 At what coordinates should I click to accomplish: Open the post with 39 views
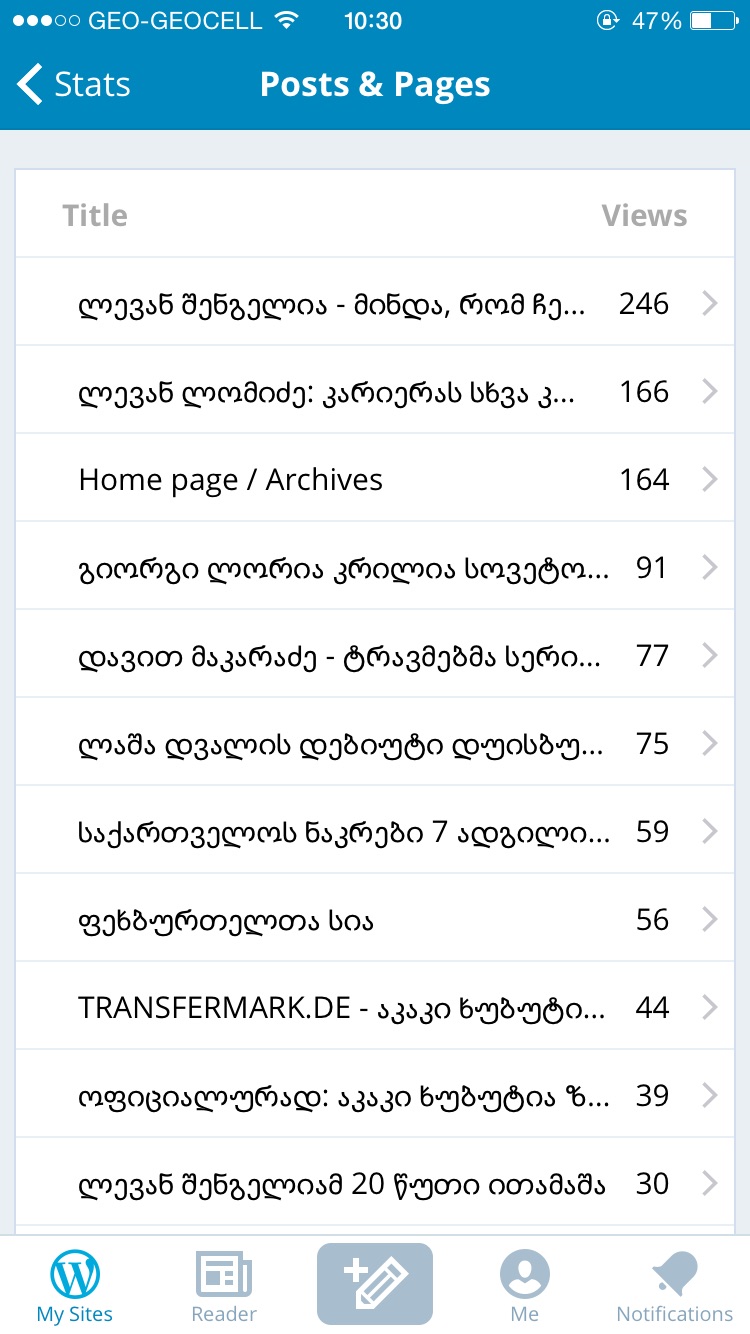tap(375, 1096)
